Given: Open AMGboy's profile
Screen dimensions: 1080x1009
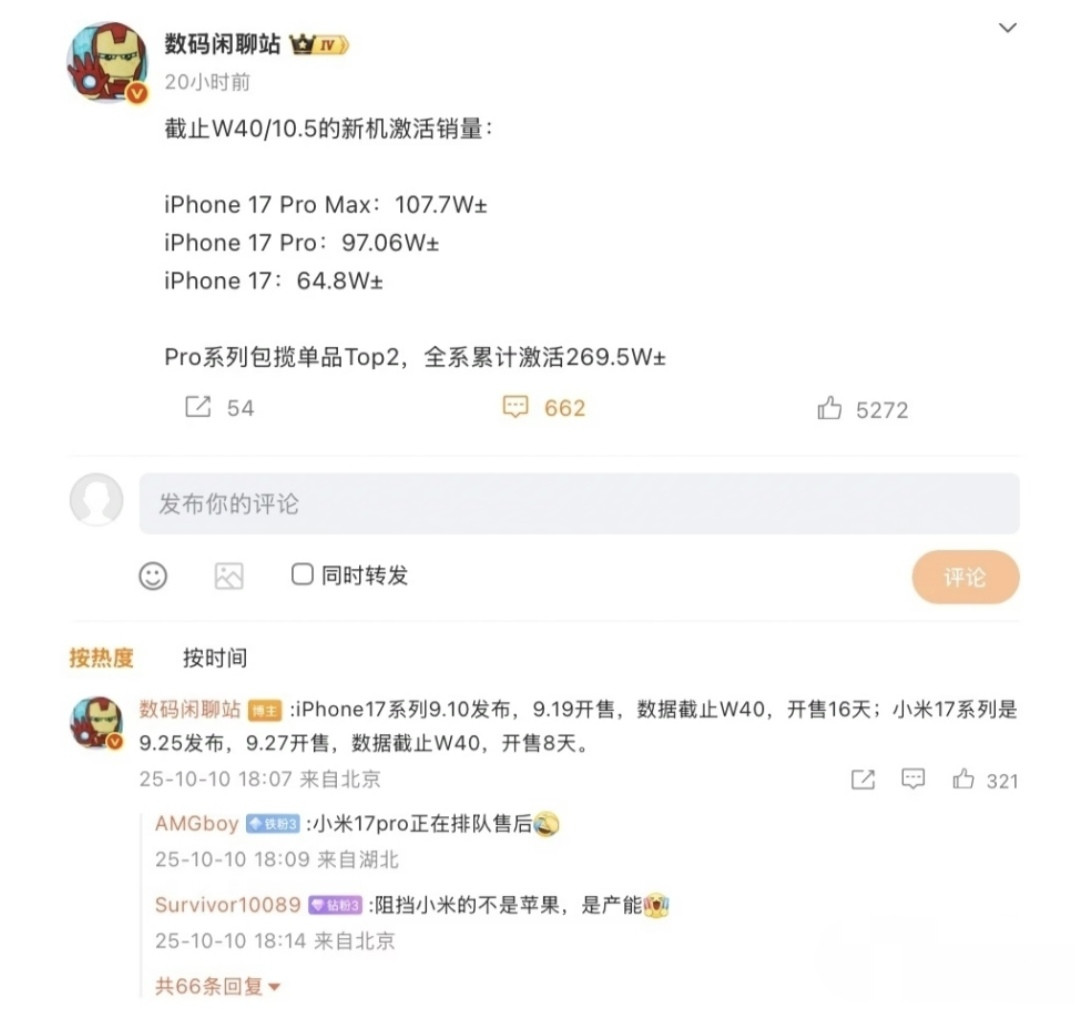Looking at the screenshot, I should 196,824.
